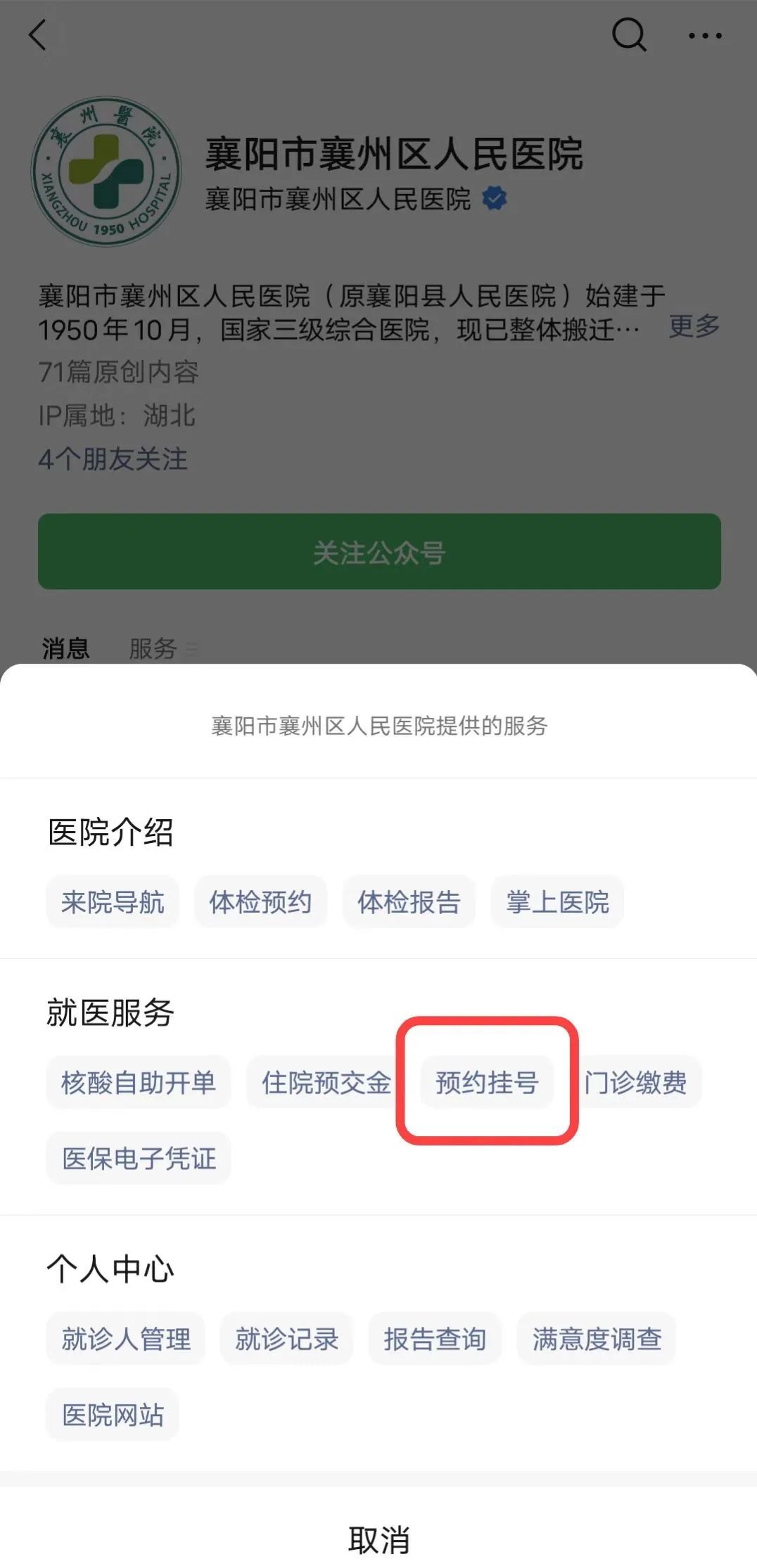Select the 掌上医院 chip
The width and height of the screenshot is (757, 1568).
point(557,901)
